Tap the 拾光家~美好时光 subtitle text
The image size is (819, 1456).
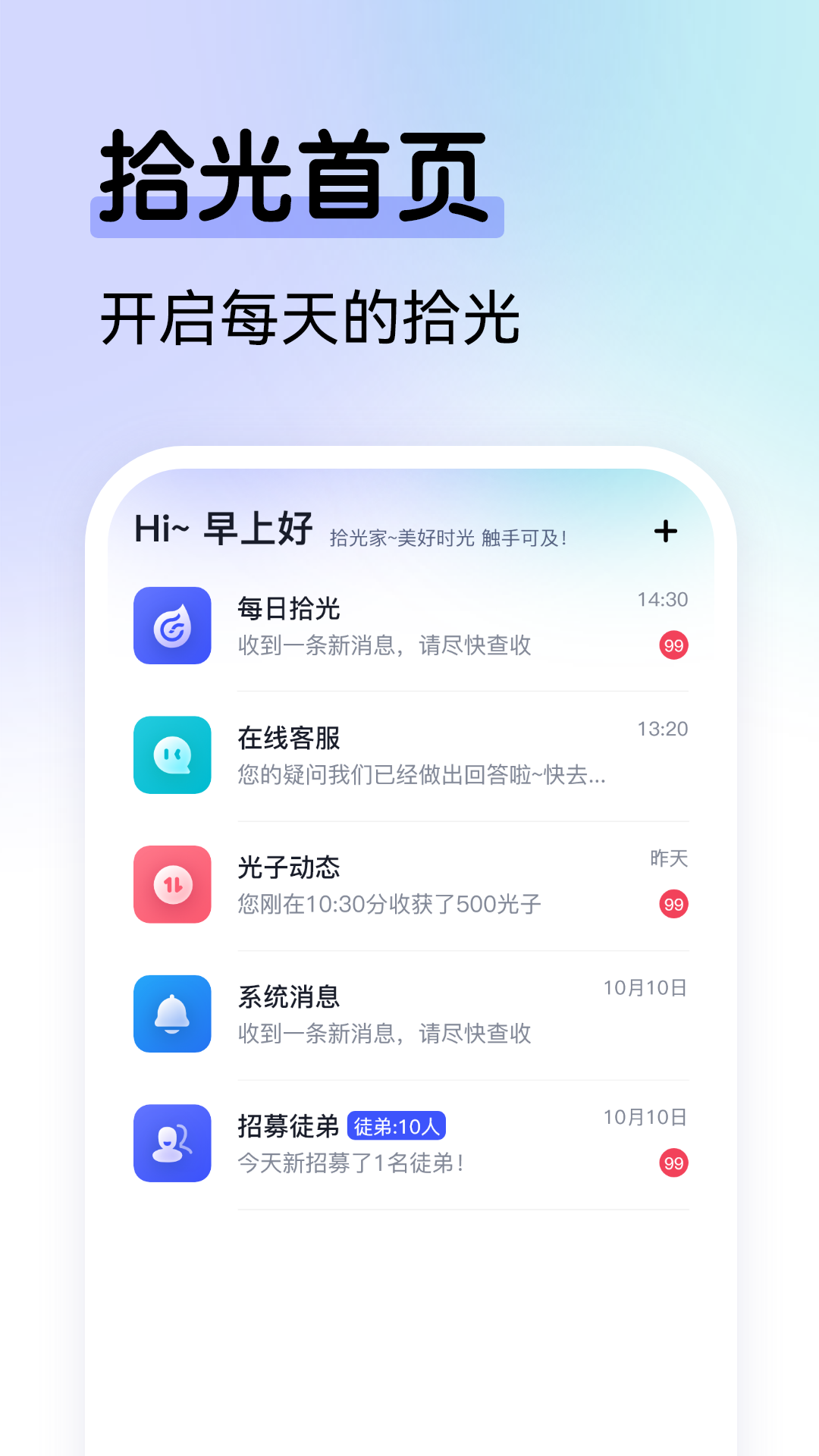[450, 537]
